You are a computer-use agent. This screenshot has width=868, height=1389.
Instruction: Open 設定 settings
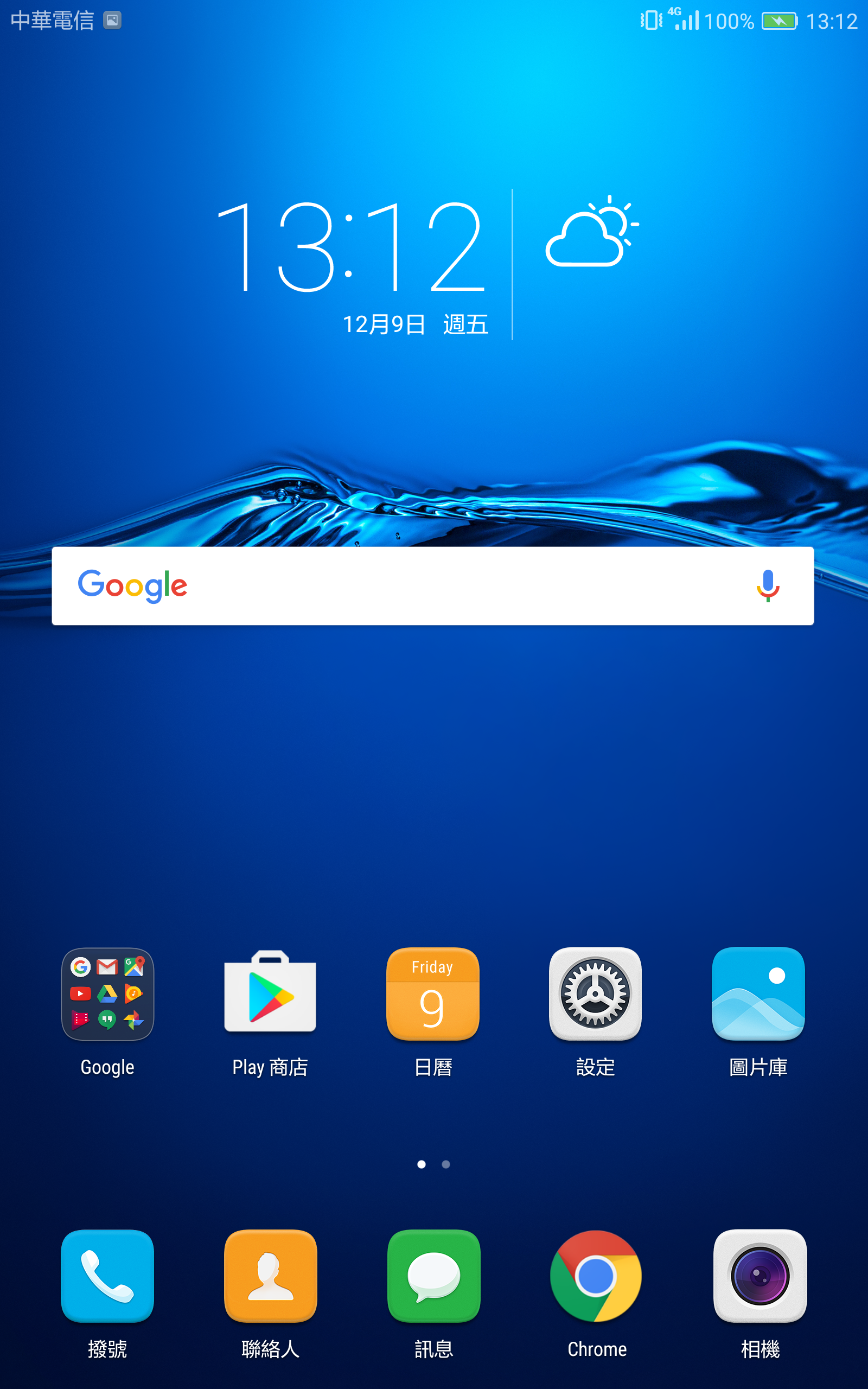pyautogui.click(x=595, y=994)
